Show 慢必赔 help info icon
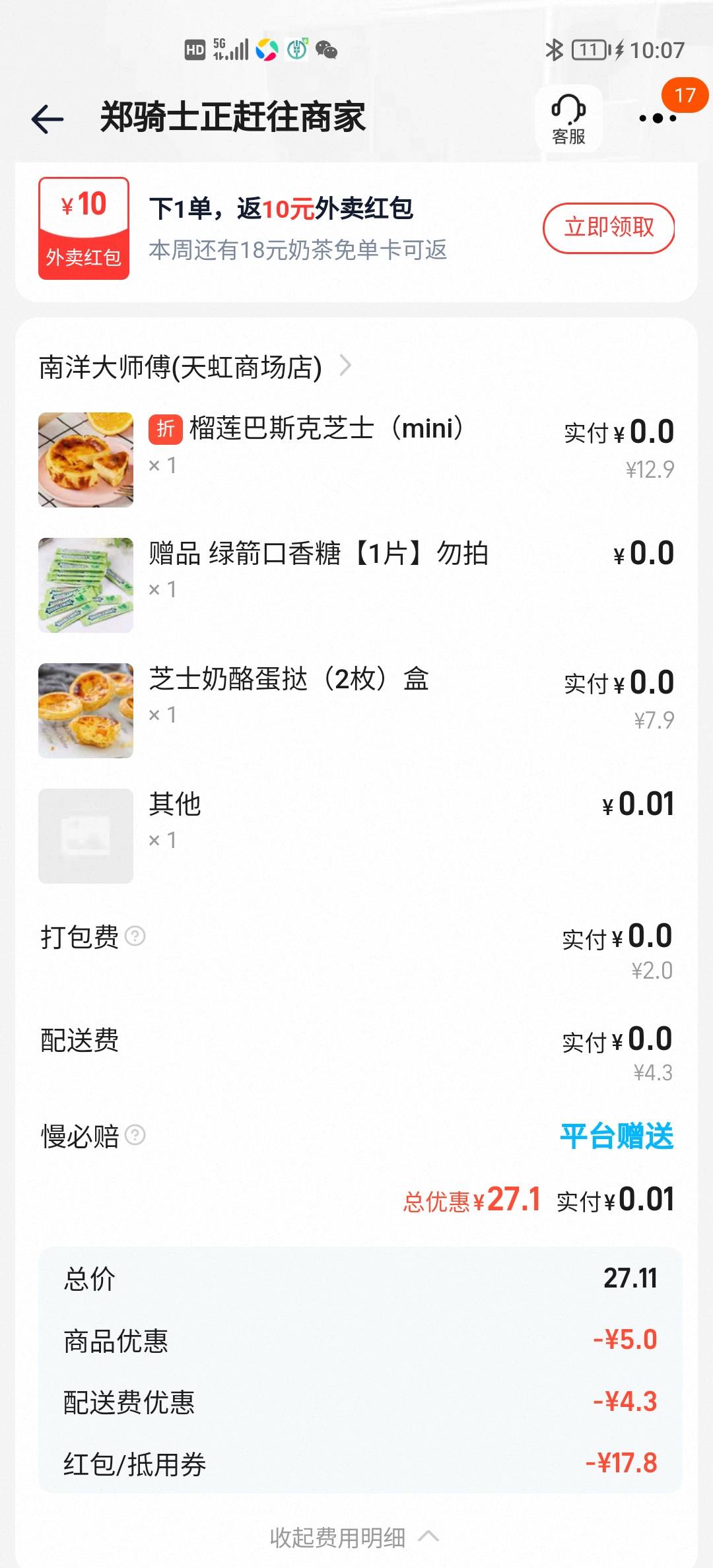 [135, 1135]
